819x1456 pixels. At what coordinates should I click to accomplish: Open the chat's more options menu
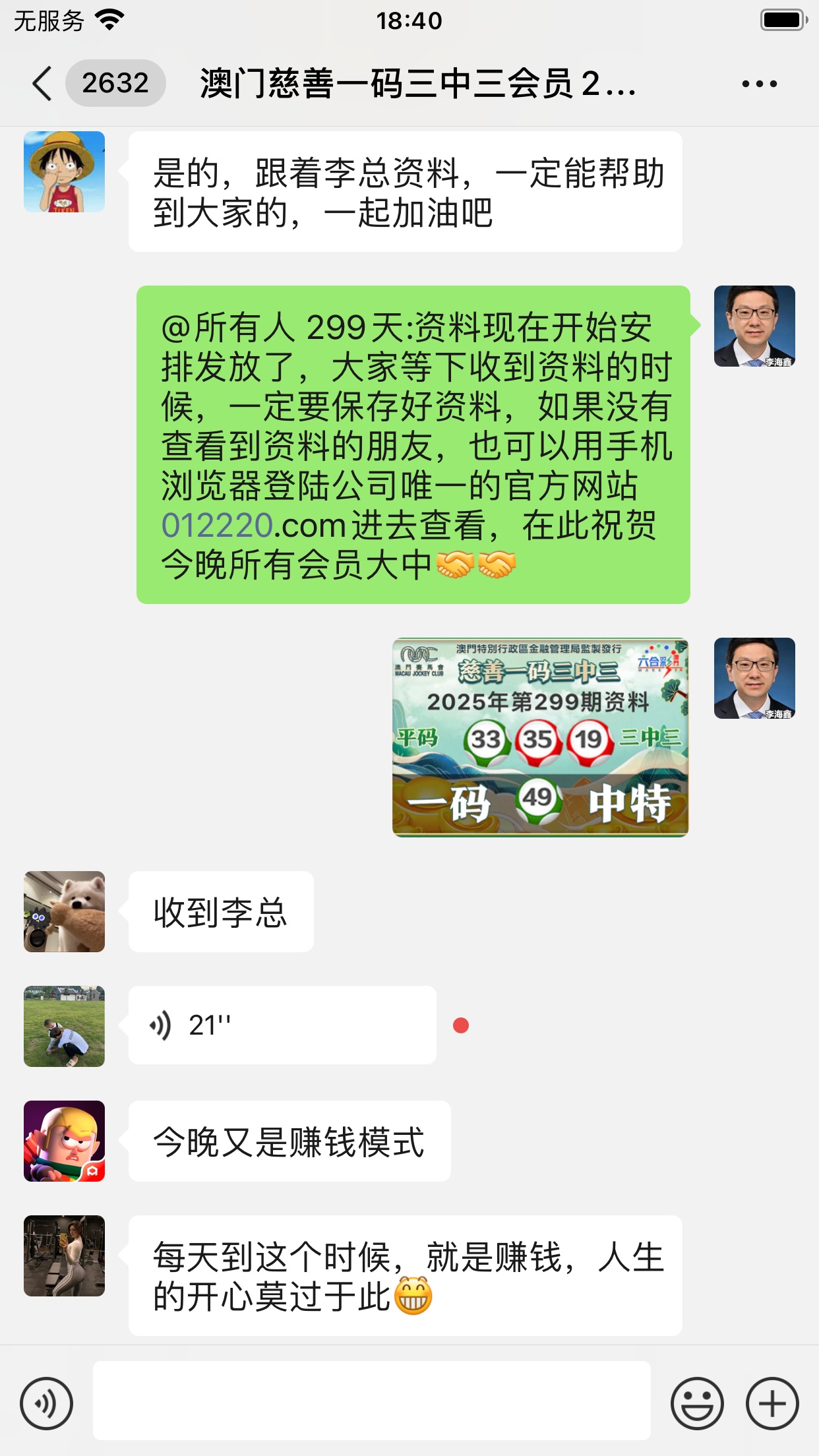coord(759,84)
